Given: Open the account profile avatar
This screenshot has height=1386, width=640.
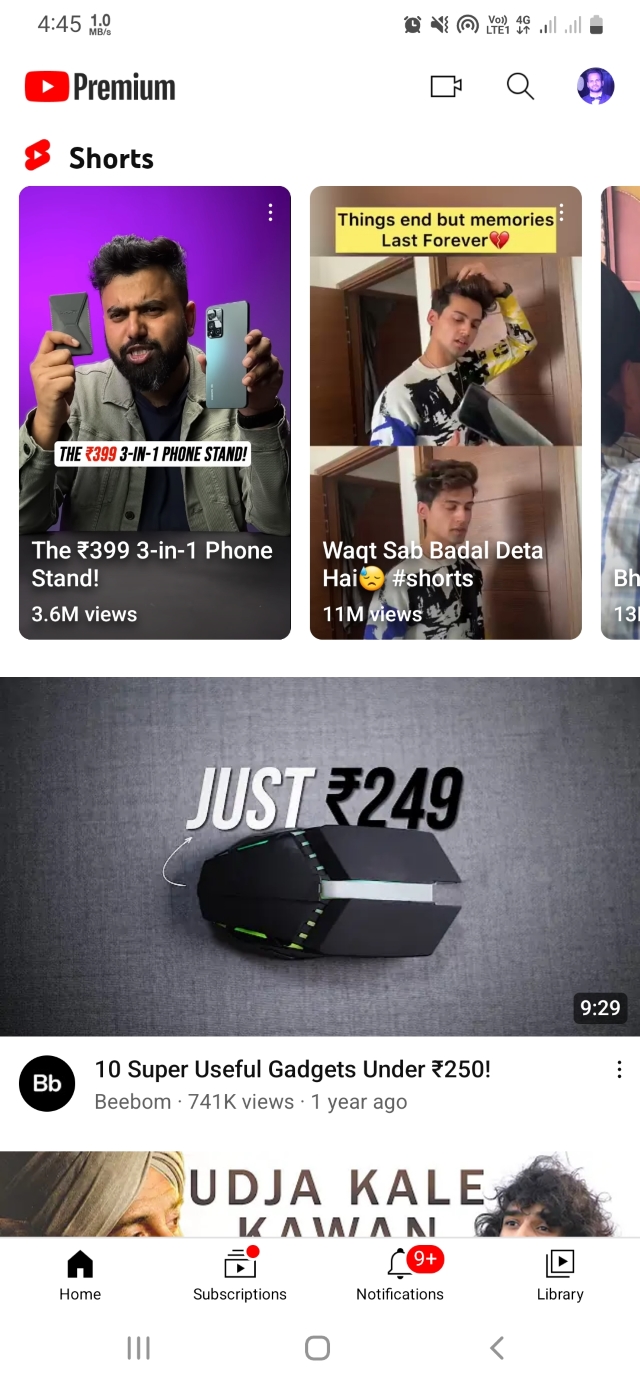Looking at the screenshot, I should [596, 87].
